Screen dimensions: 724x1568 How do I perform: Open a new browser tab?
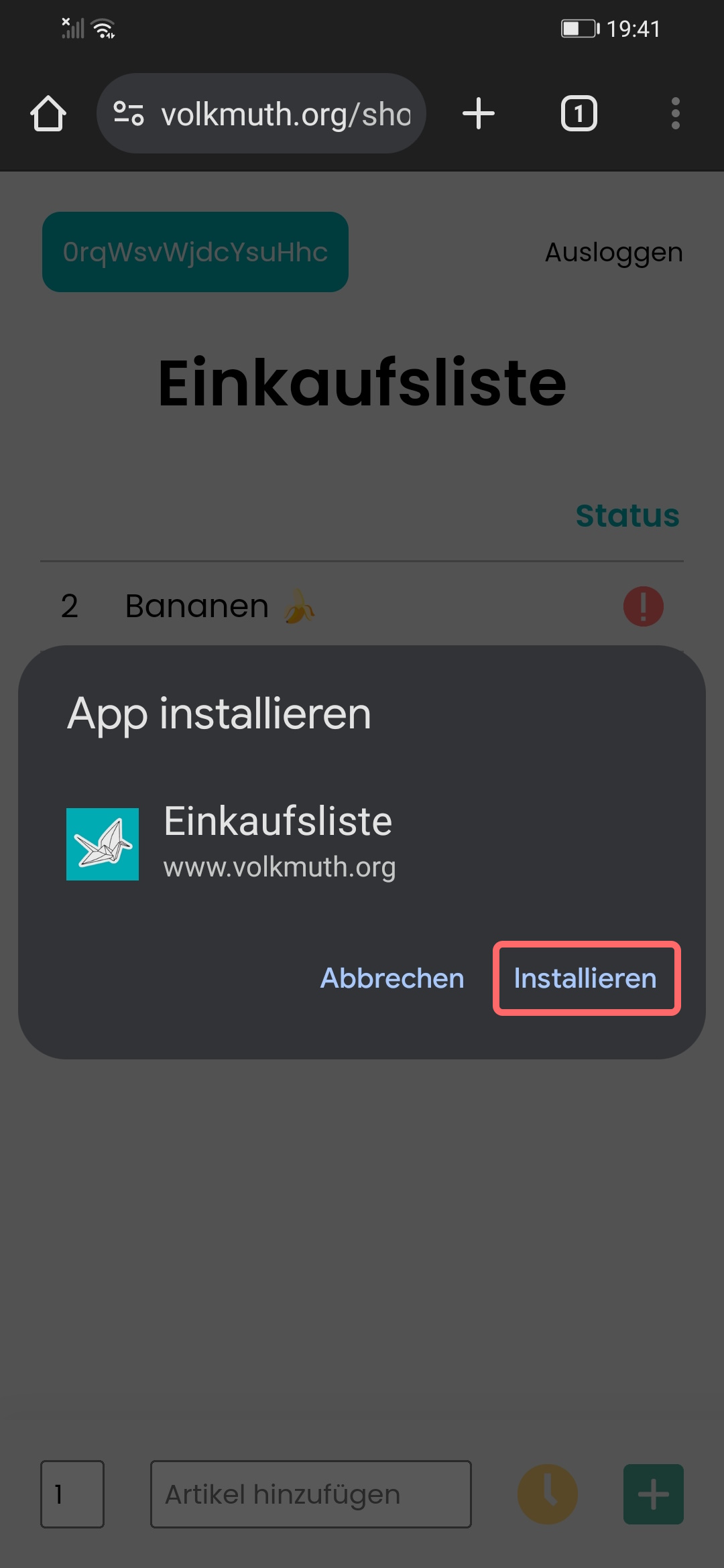point(479,113)
